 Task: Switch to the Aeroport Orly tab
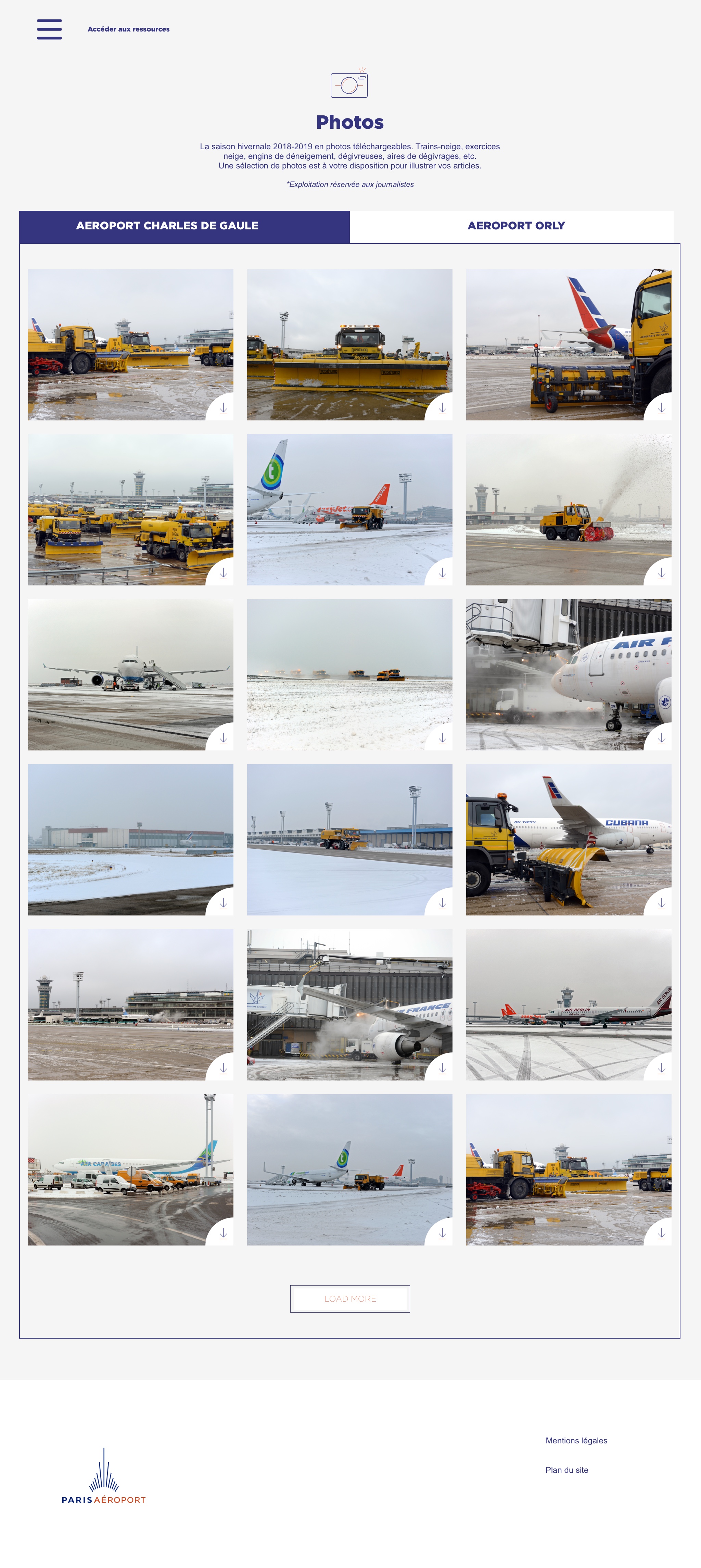[x=516, y=226]
